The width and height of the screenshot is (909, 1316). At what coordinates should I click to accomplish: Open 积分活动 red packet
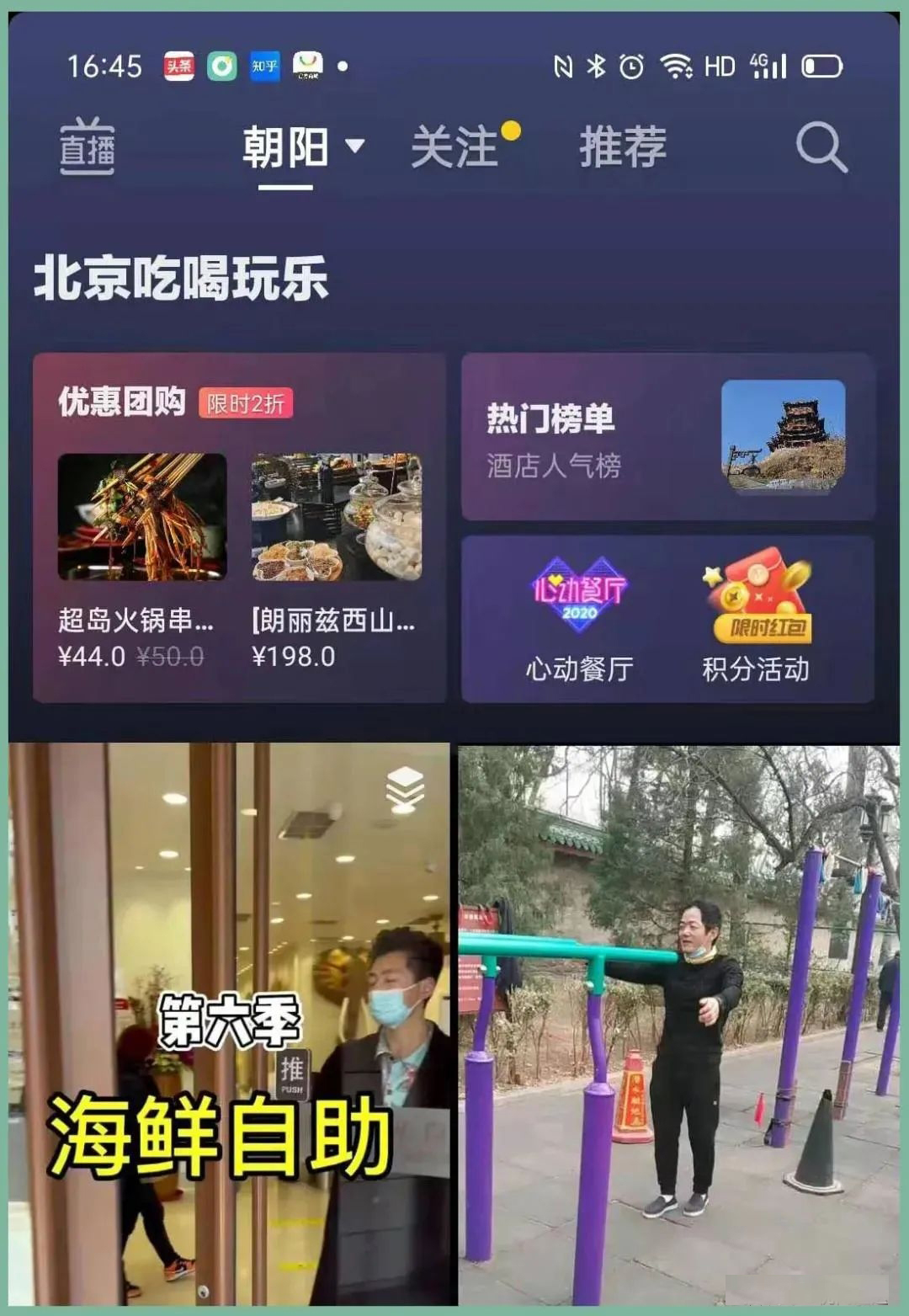[x=756, y=620]
